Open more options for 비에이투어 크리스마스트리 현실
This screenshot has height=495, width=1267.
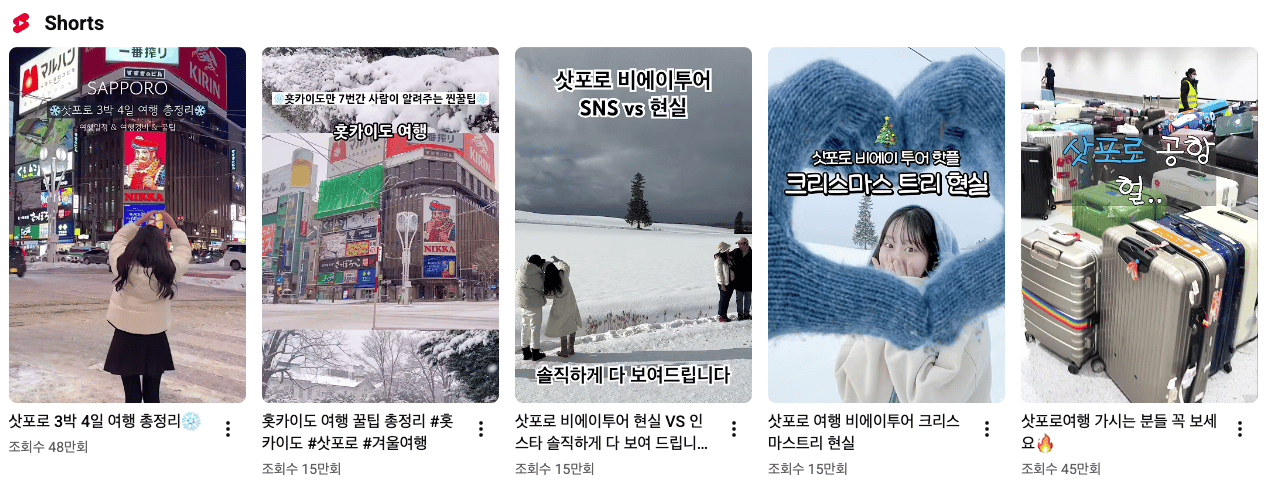pos(987,429)
